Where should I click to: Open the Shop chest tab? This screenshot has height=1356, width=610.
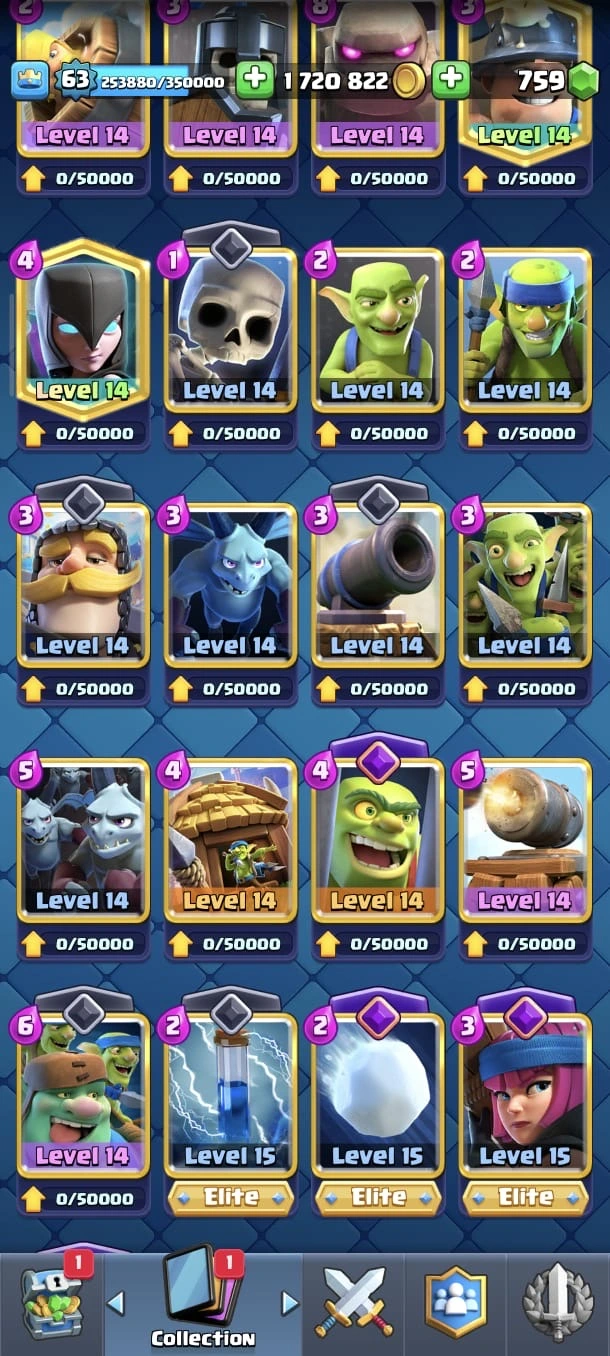click(x=51, y=1300)
